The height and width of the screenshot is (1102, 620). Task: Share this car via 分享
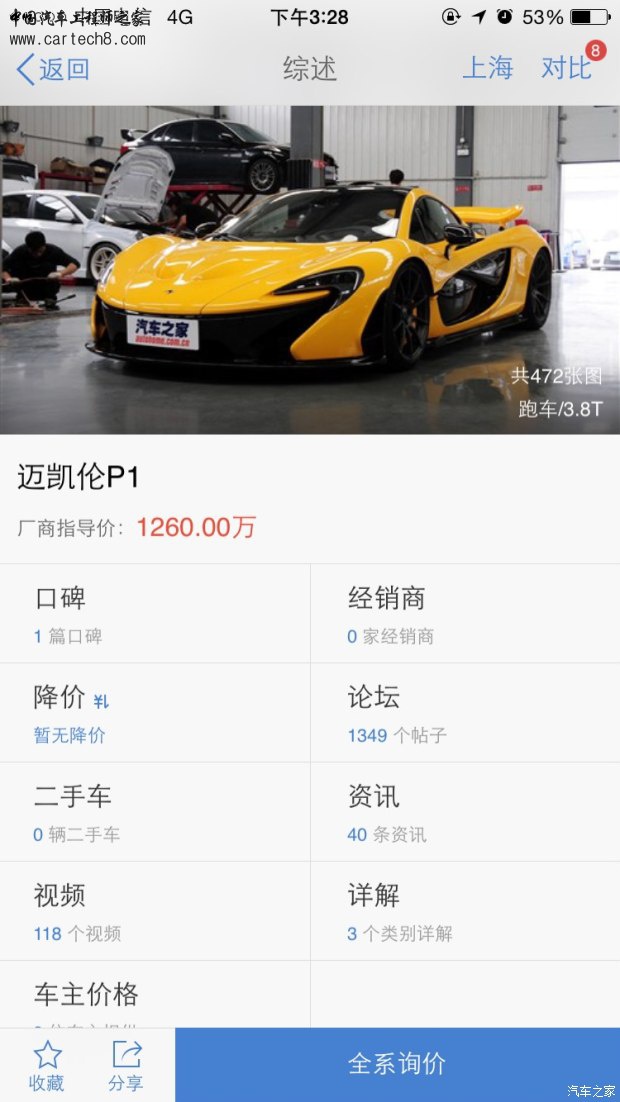coord(126,1066)
